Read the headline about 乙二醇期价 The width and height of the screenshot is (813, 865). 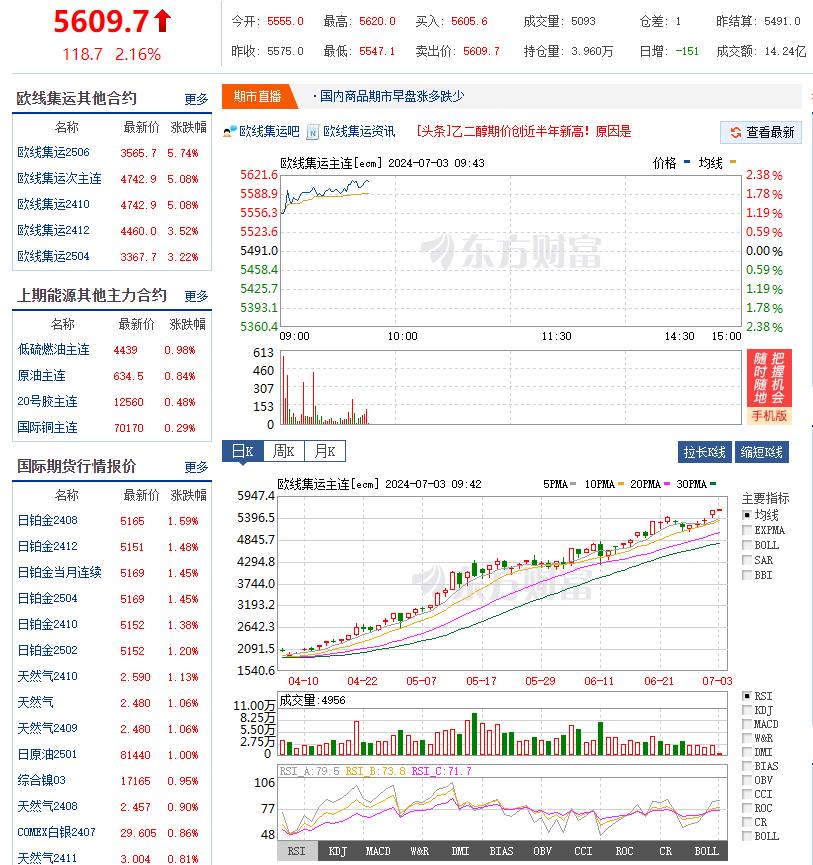[524, 131]
